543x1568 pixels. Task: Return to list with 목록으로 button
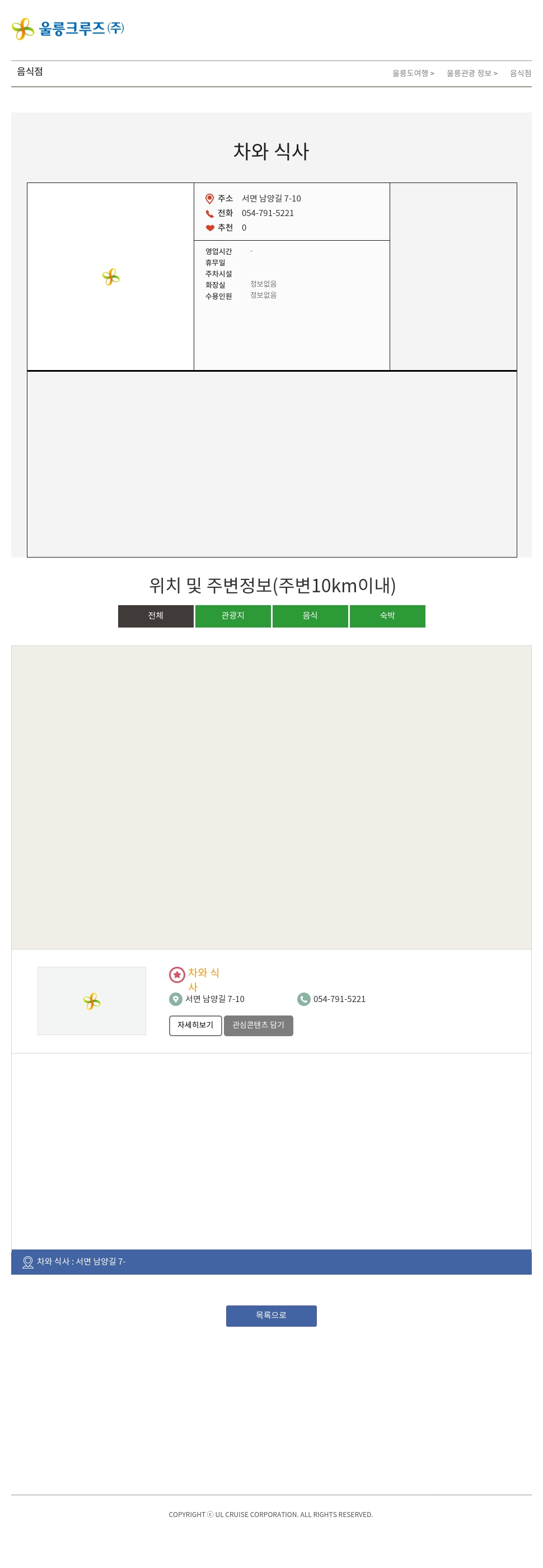[x=271, y=1316]
